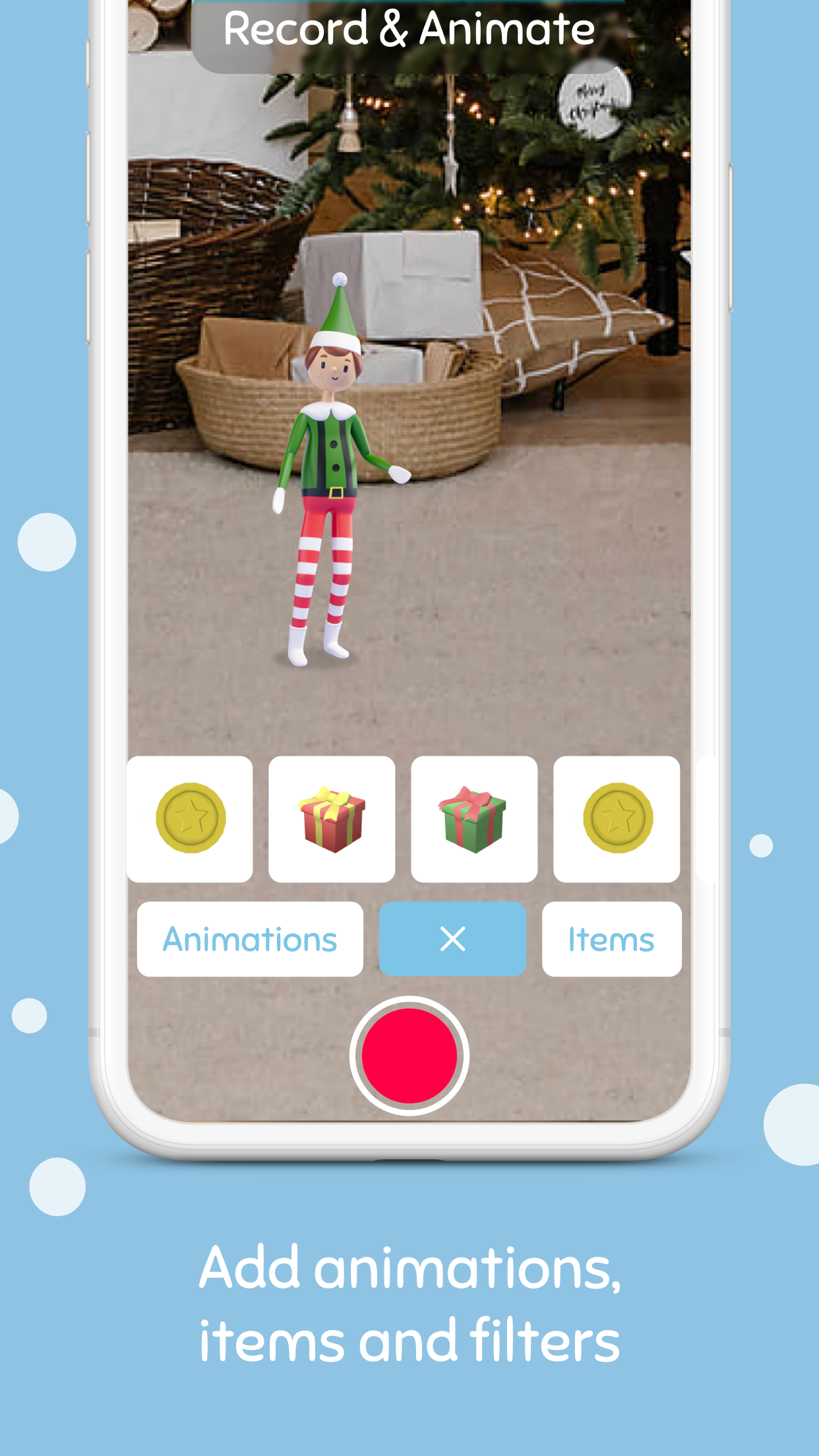Viewport: 819px width, 1456px height.
Task: Toggle recording on with the red button
Action: [x=409, y=1056]
